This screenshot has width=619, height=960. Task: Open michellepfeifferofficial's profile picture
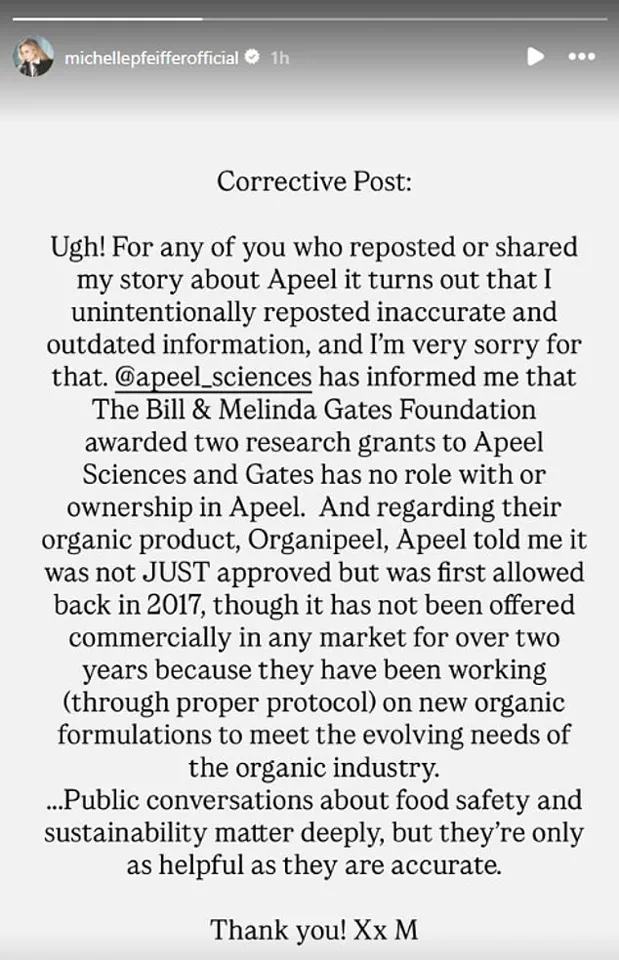point(33,58)
